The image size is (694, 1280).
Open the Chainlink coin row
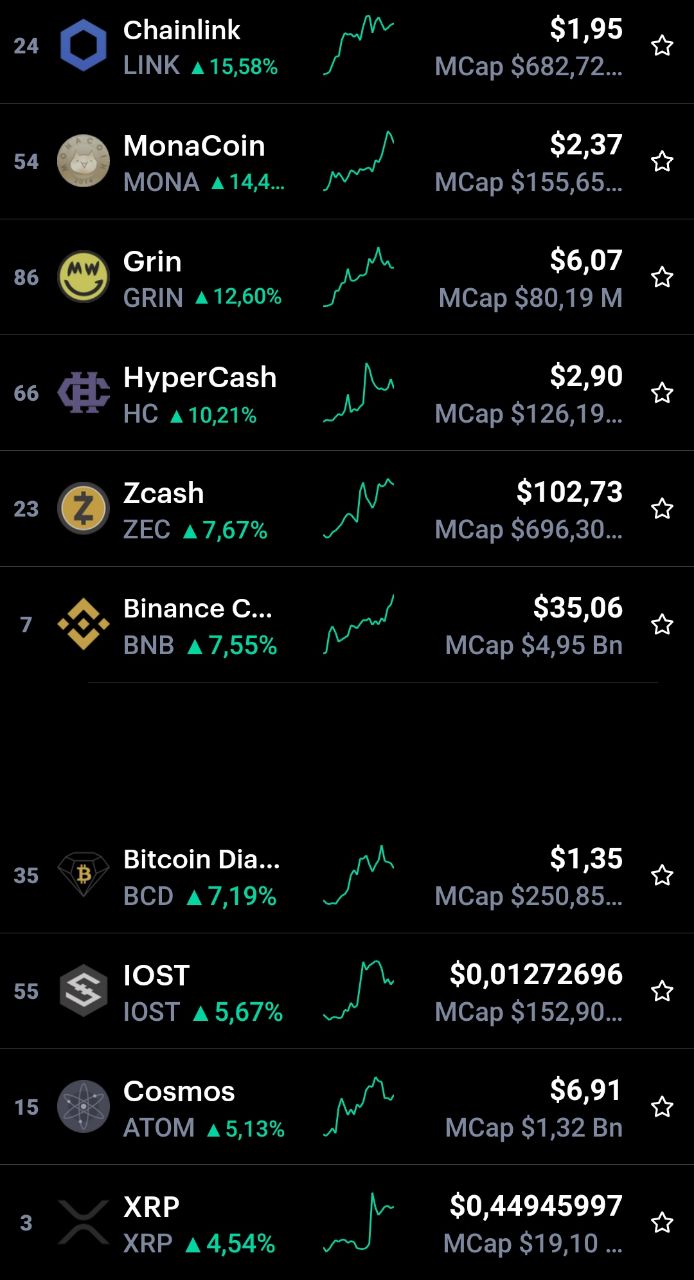[x=347, y=47]
